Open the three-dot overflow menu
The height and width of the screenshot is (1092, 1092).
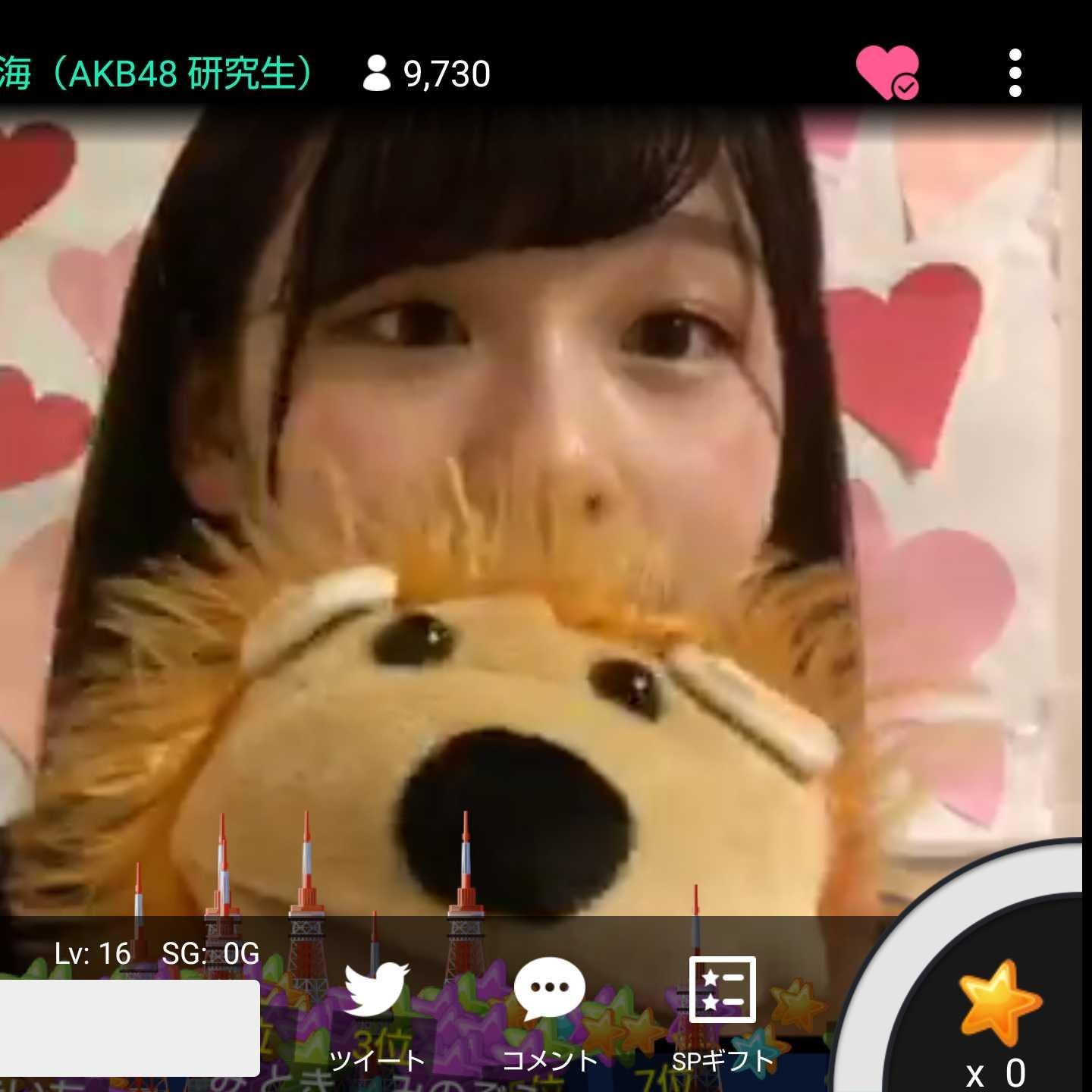coord(1015,73)
